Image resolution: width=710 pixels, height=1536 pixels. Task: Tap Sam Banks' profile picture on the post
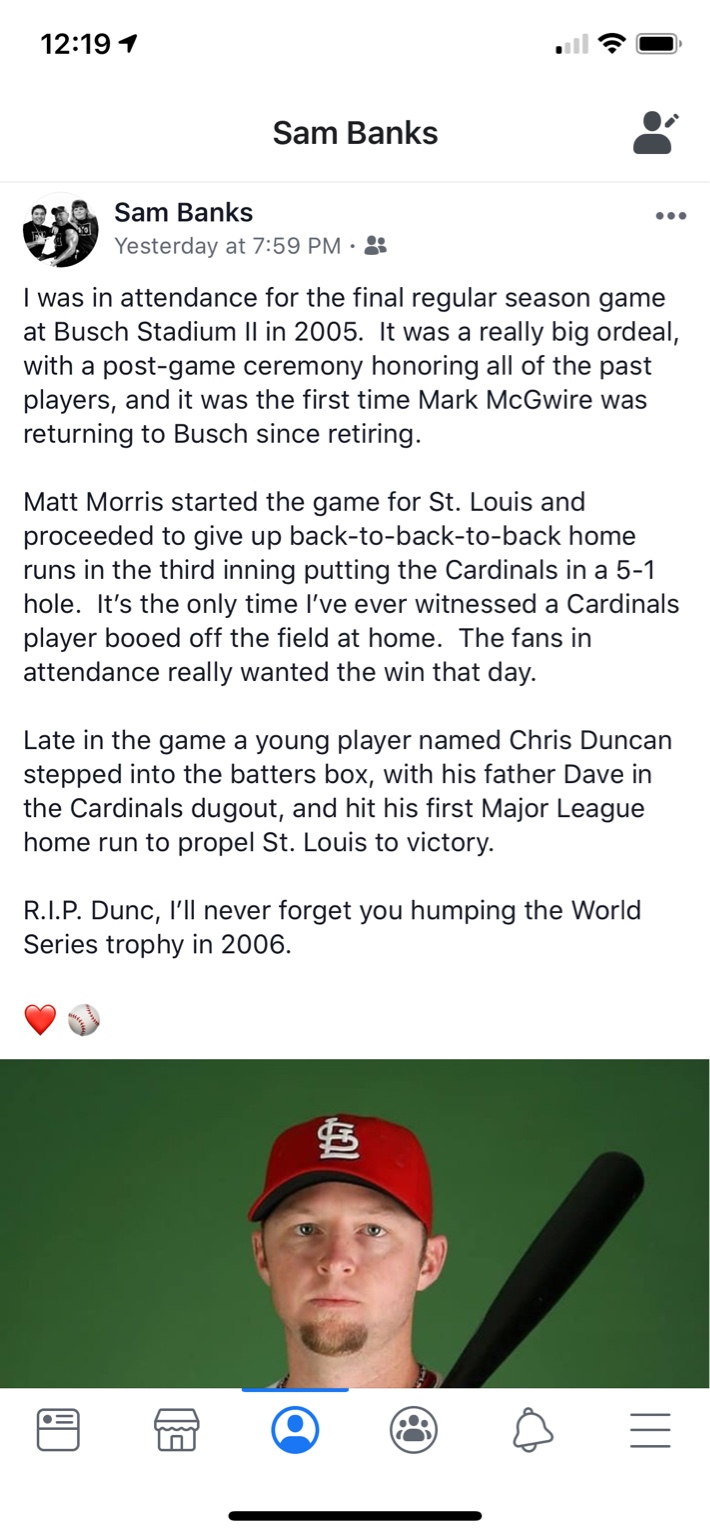60,230
